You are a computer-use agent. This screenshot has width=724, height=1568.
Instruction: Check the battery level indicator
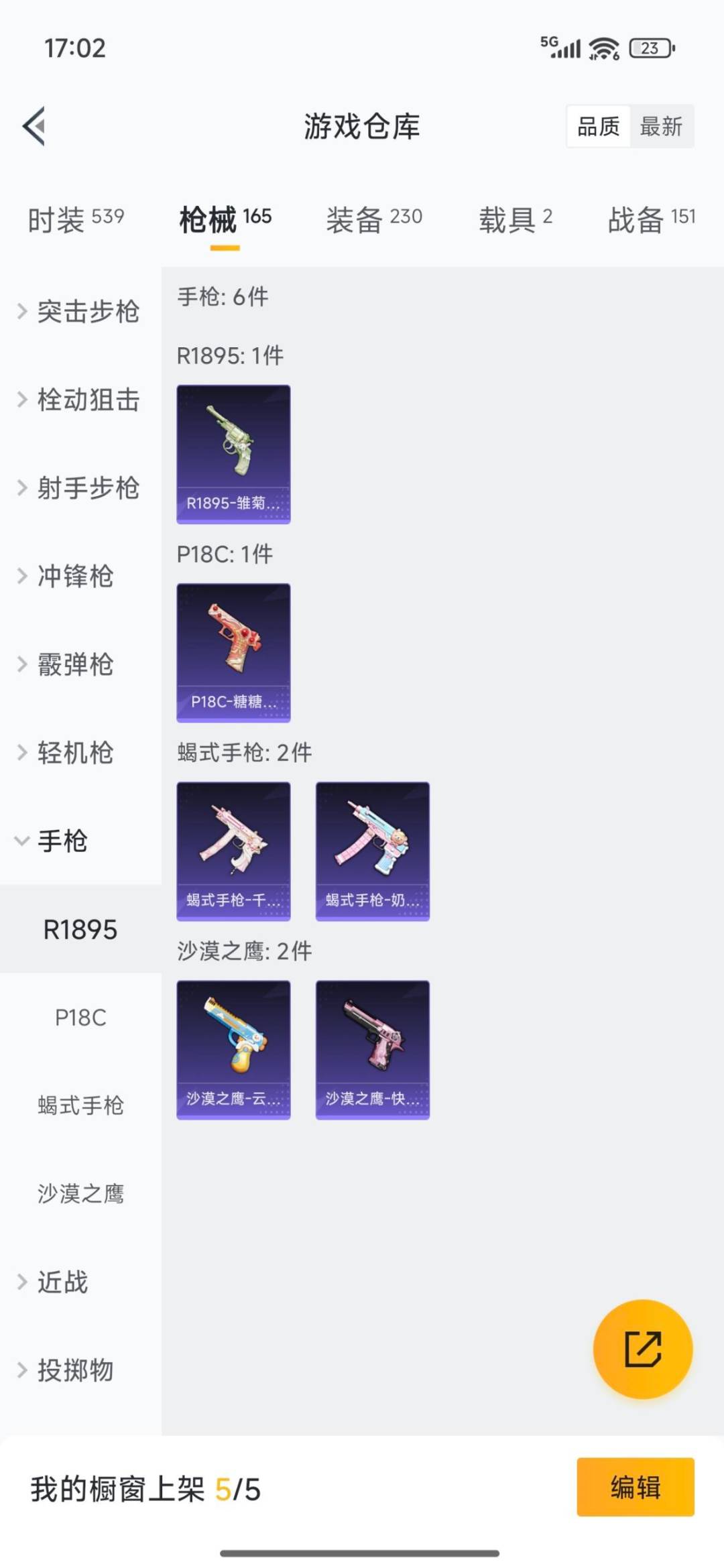[647, 48]
